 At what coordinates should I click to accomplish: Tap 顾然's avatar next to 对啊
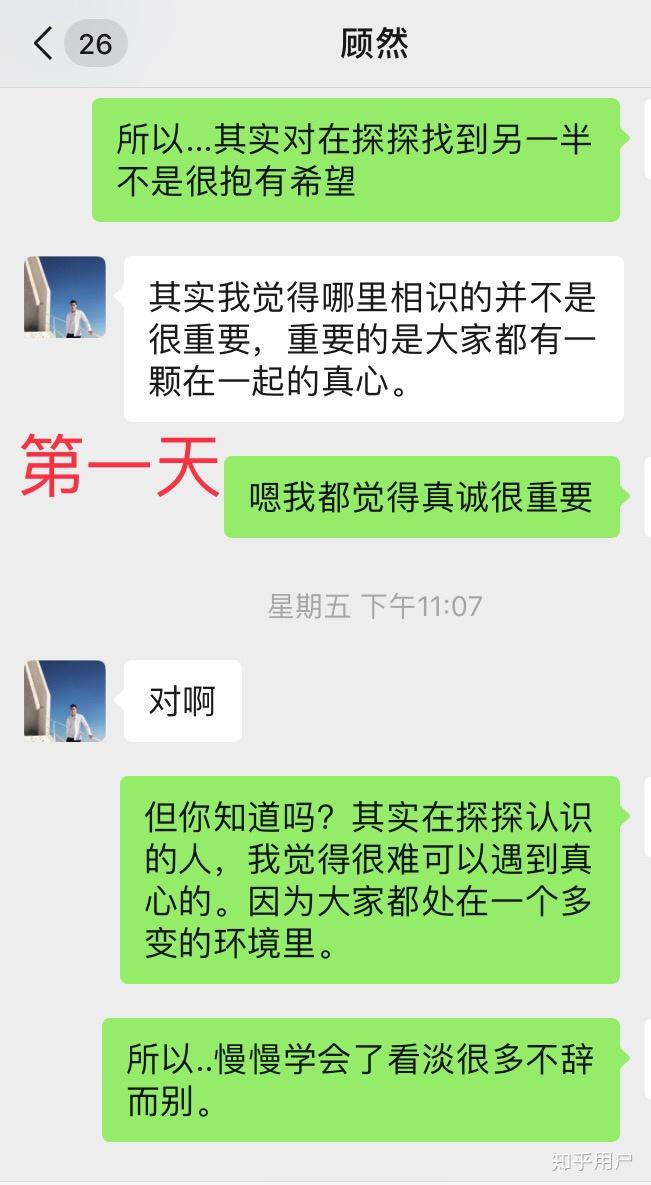pos(65,700)
